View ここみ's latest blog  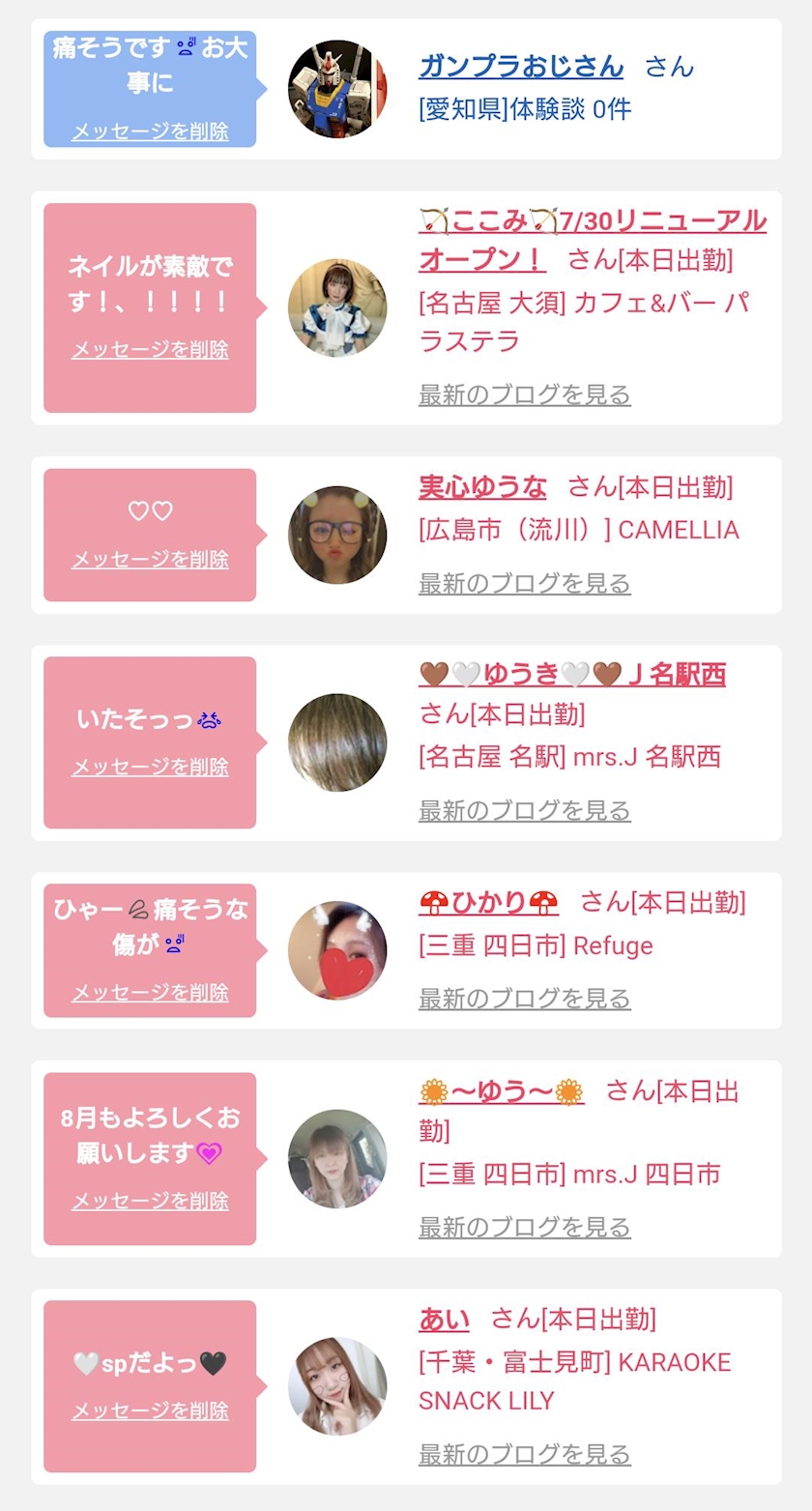[524, 394]
